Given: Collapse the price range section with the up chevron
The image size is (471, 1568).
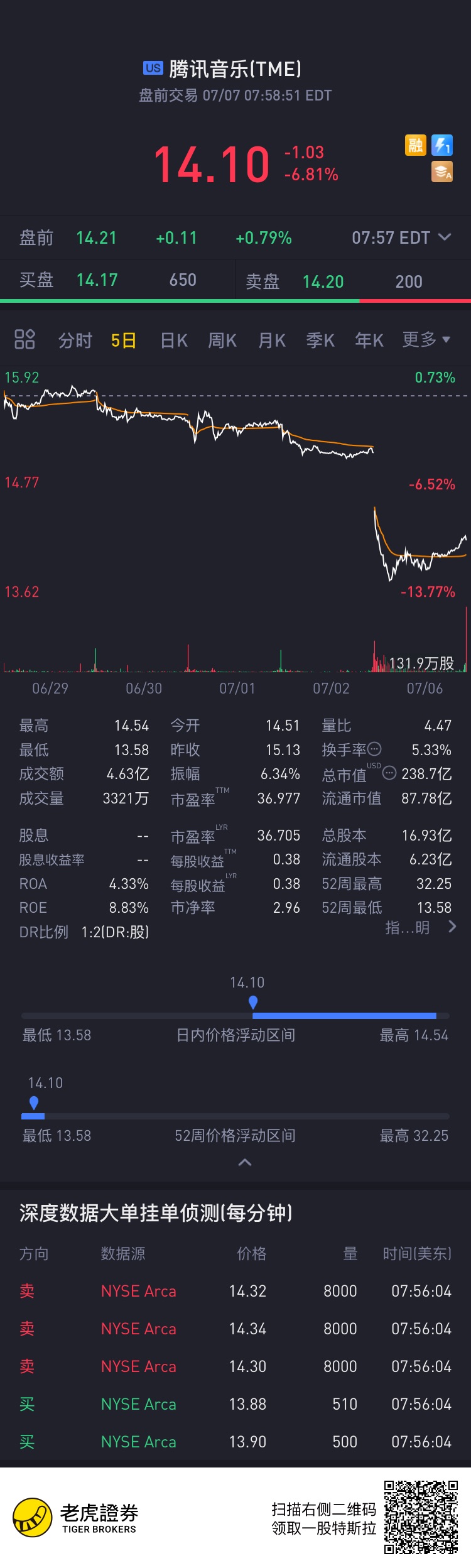Looking at the screenshot, I should pos(245,1162).
